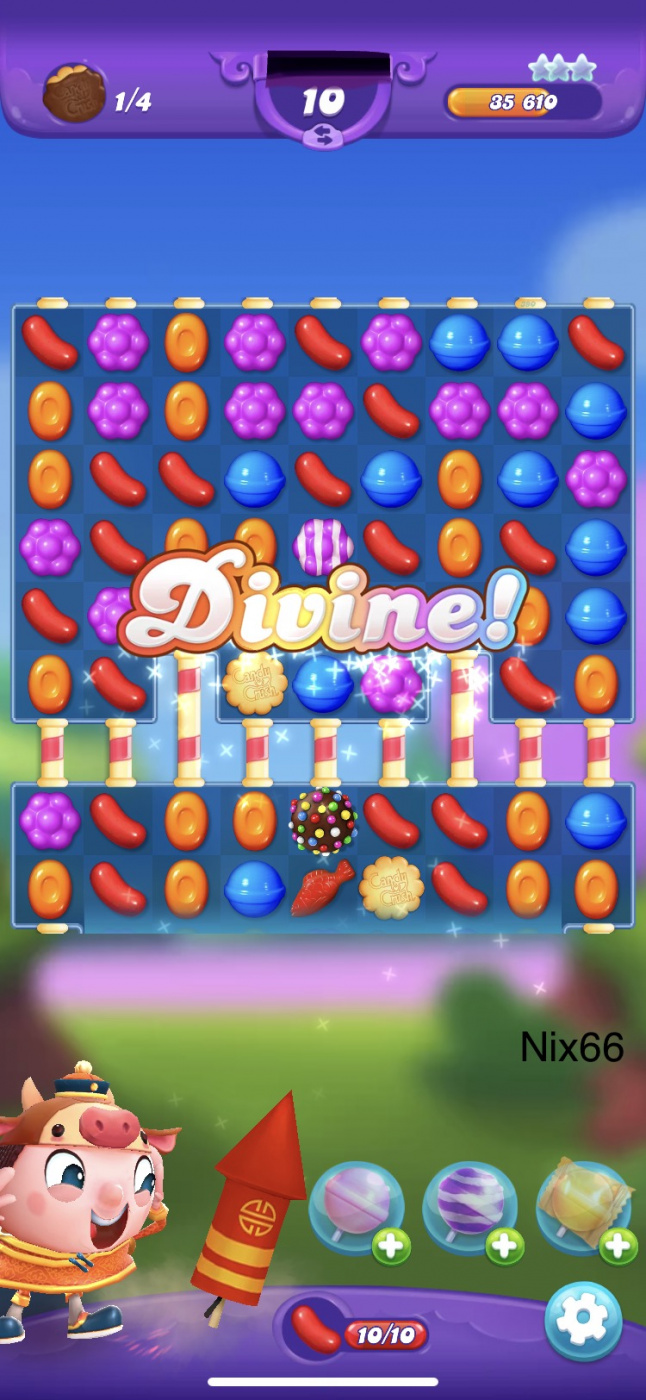646x1400 pixels.
Task: Open the settings gear
Action: pyautogui.click(x=583, y=1321)
